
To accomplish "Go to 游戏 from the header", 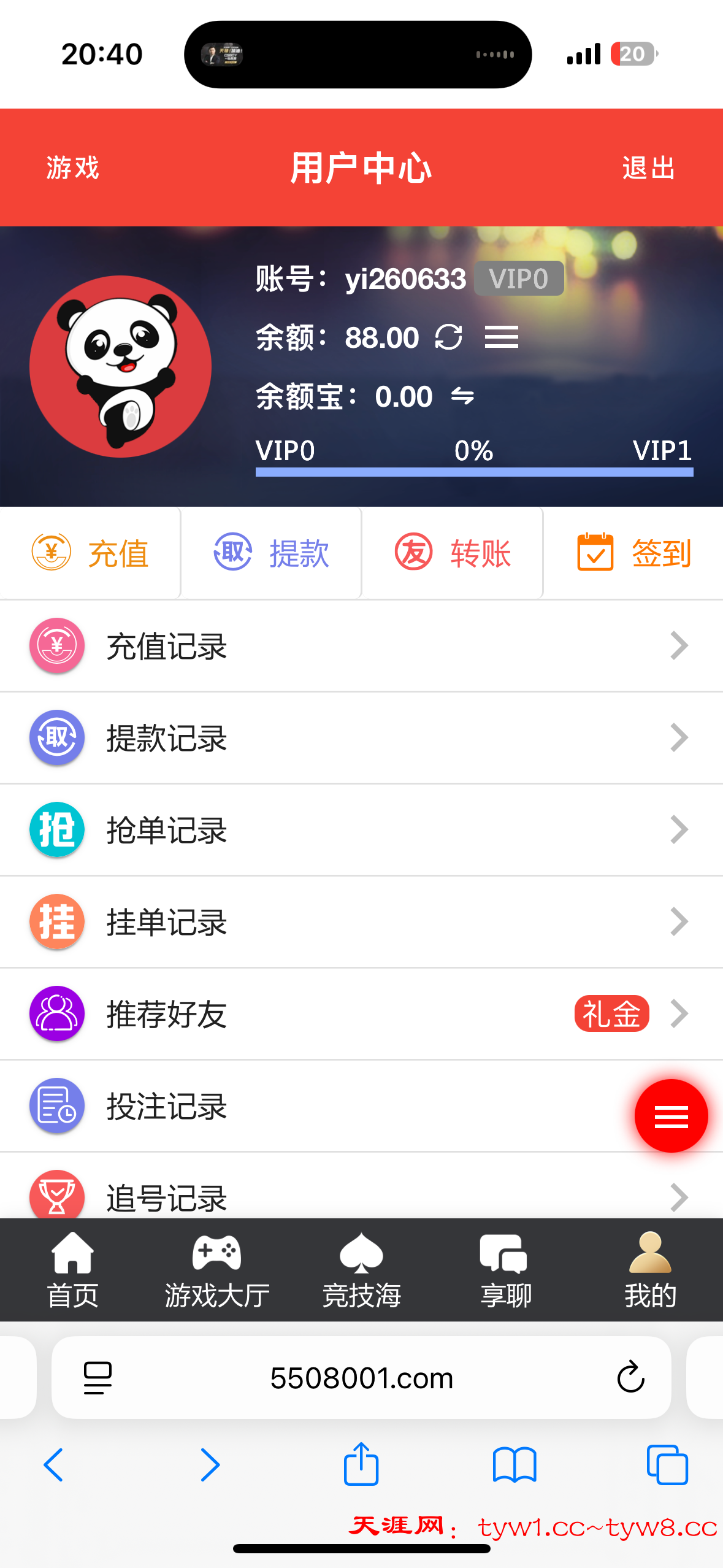I will (73, 167).
